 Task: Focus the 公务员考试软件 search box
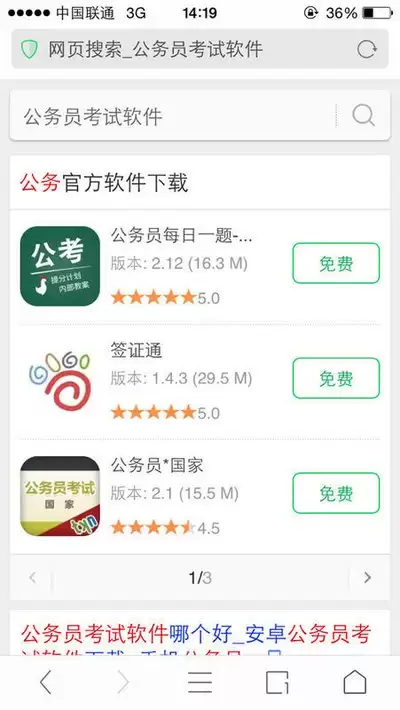coord(173,116)
